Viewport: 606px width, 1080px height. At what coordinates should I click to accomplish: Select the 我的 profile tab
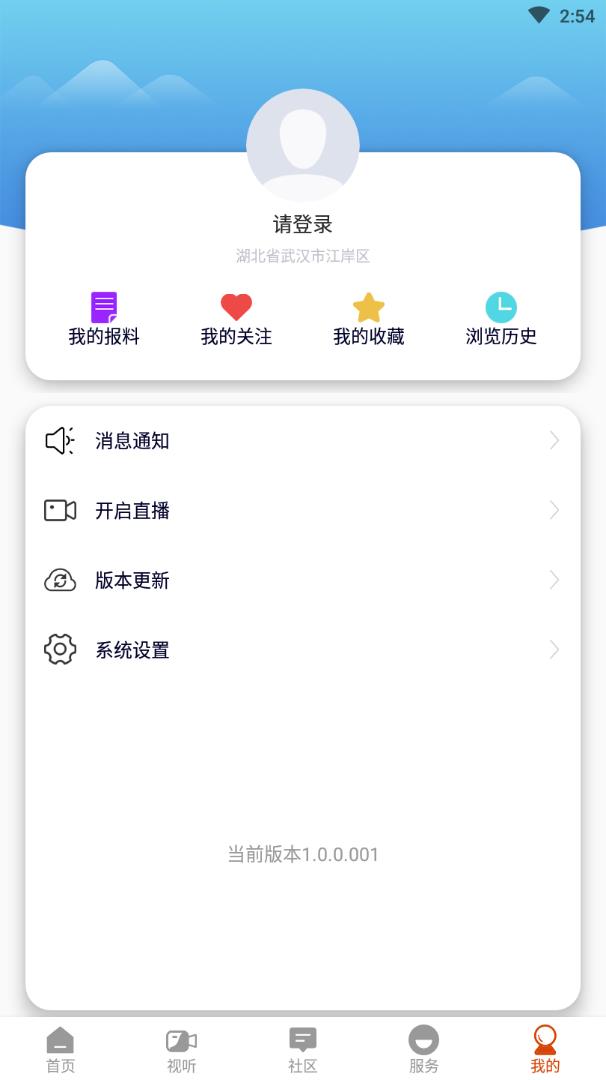pos(545,1049)
